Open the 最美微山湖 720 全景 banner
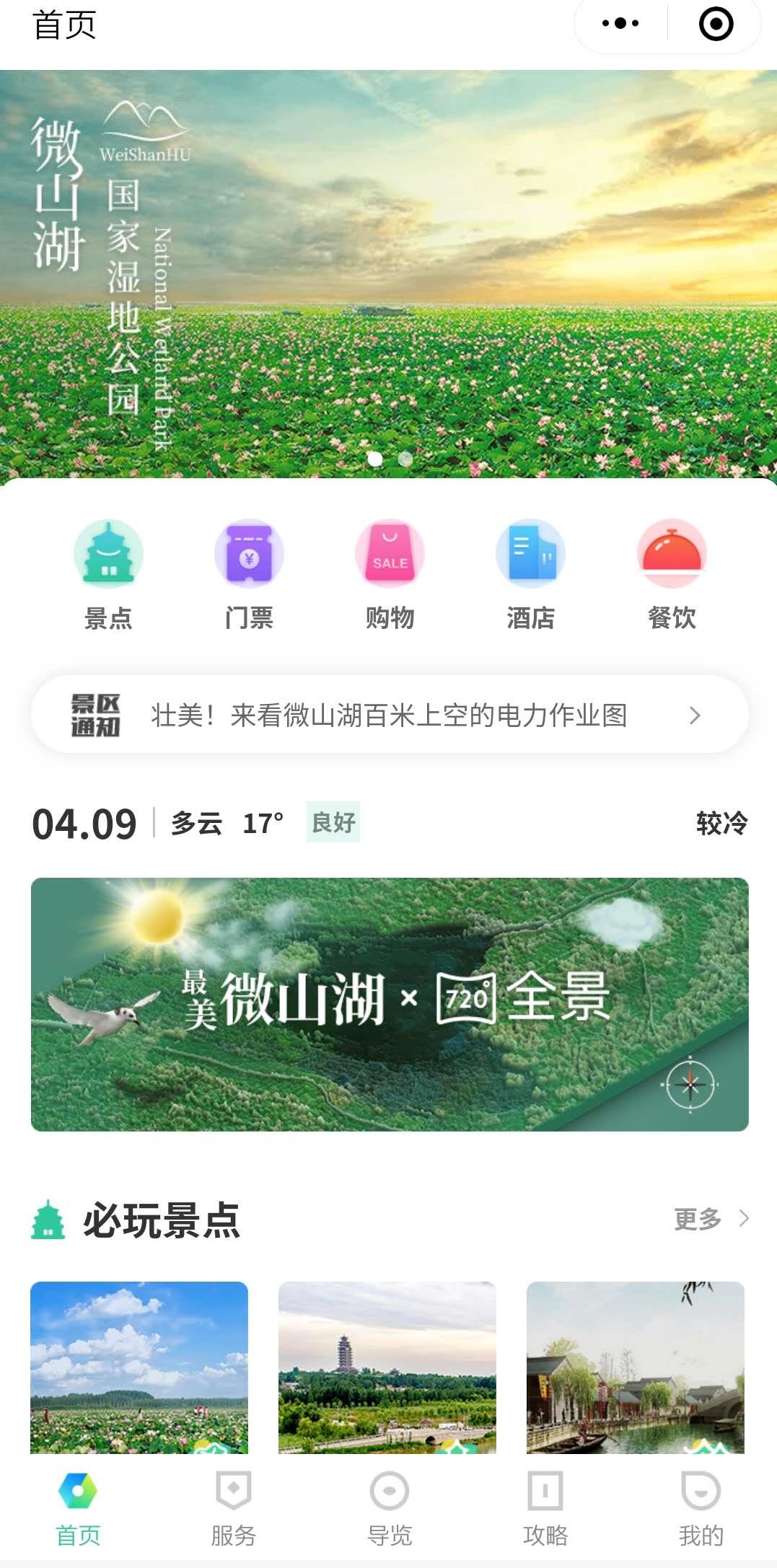Image resolution: width=777 pixels, height=1568 pixels. pos(390,1004)
